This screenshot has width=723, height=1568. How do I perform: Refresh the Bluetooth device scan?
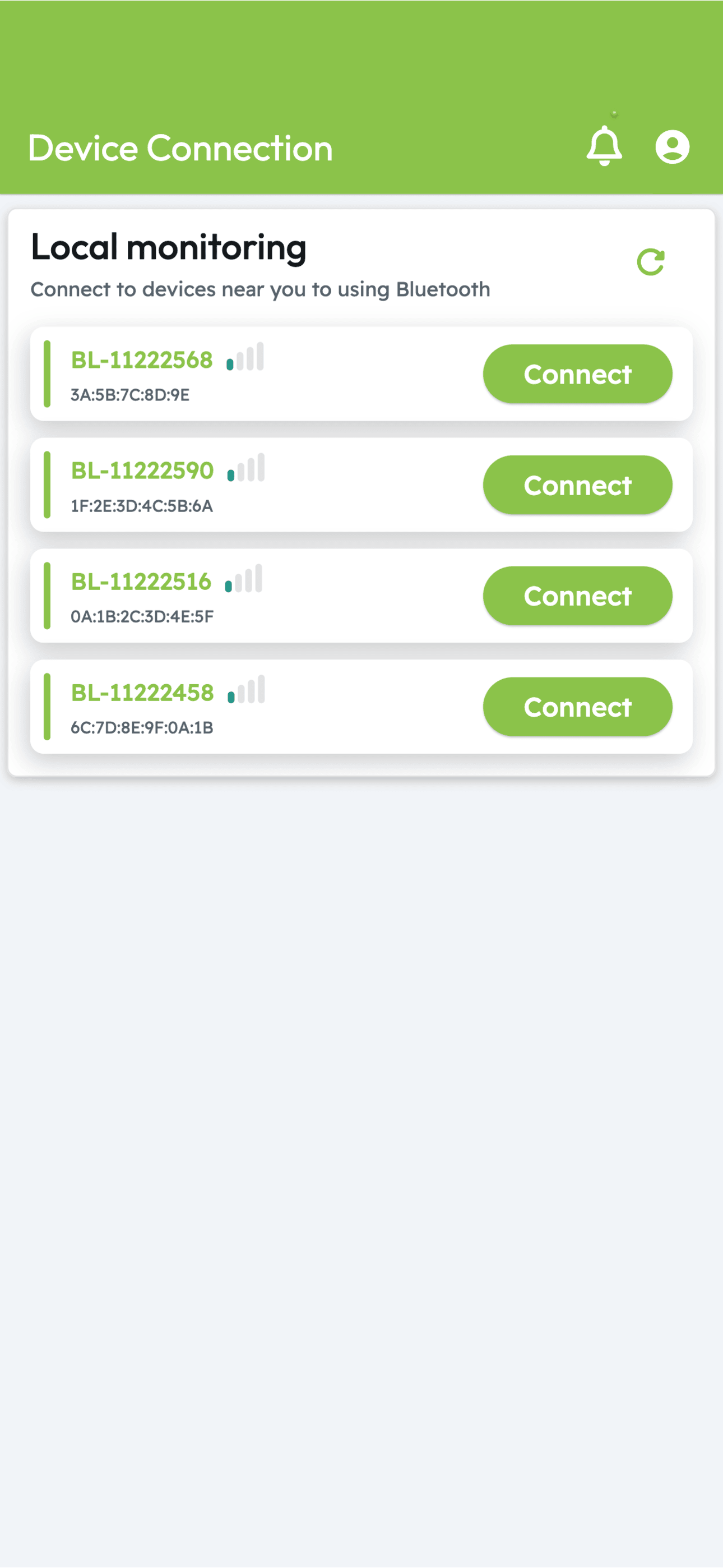tap(651, 262)
